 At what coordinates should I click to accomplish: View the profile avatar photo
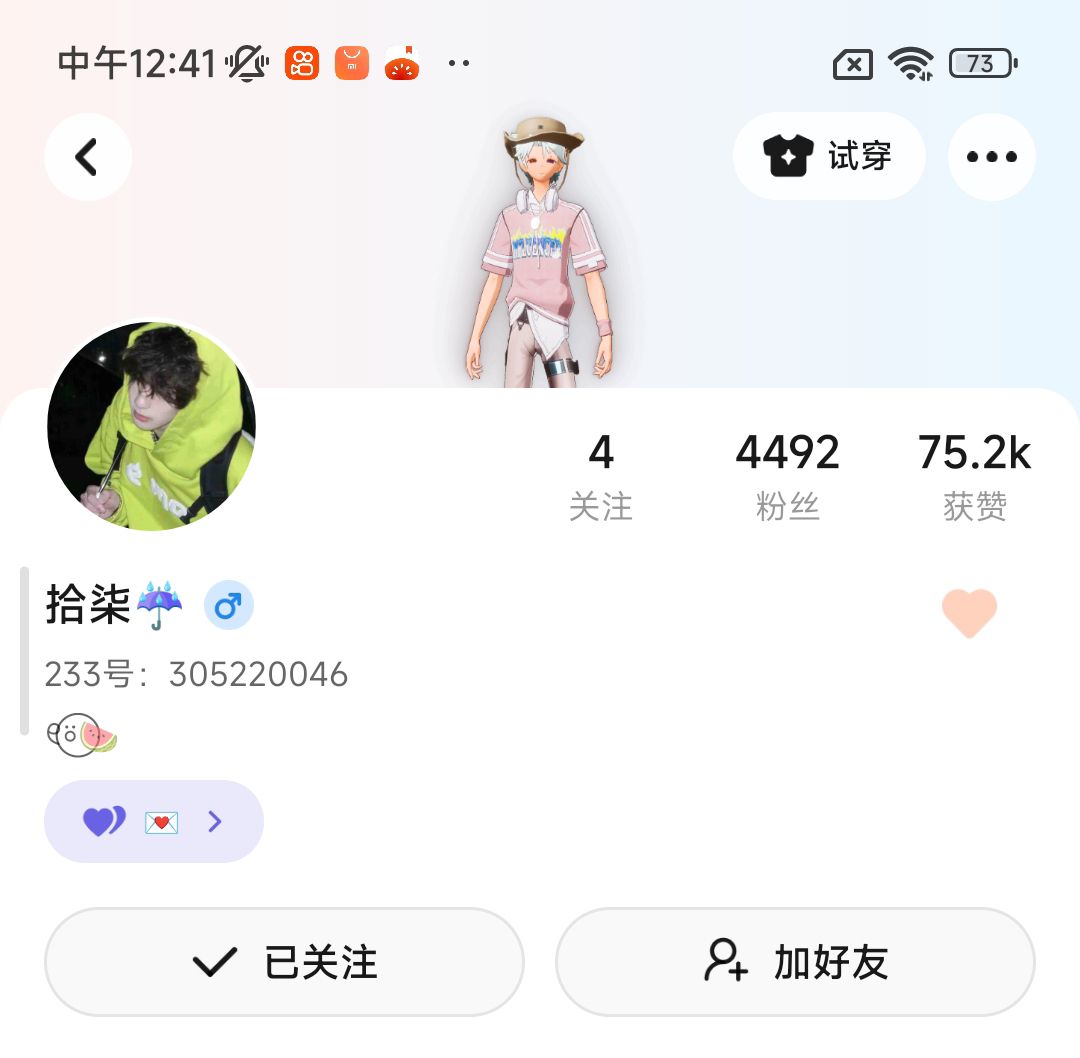[x=151, y=426]
